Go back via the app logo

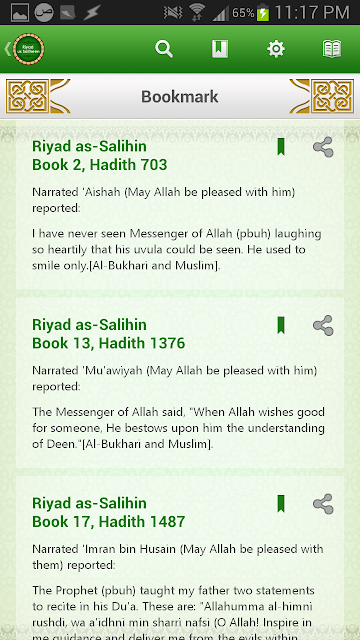[x=24, y=49]
